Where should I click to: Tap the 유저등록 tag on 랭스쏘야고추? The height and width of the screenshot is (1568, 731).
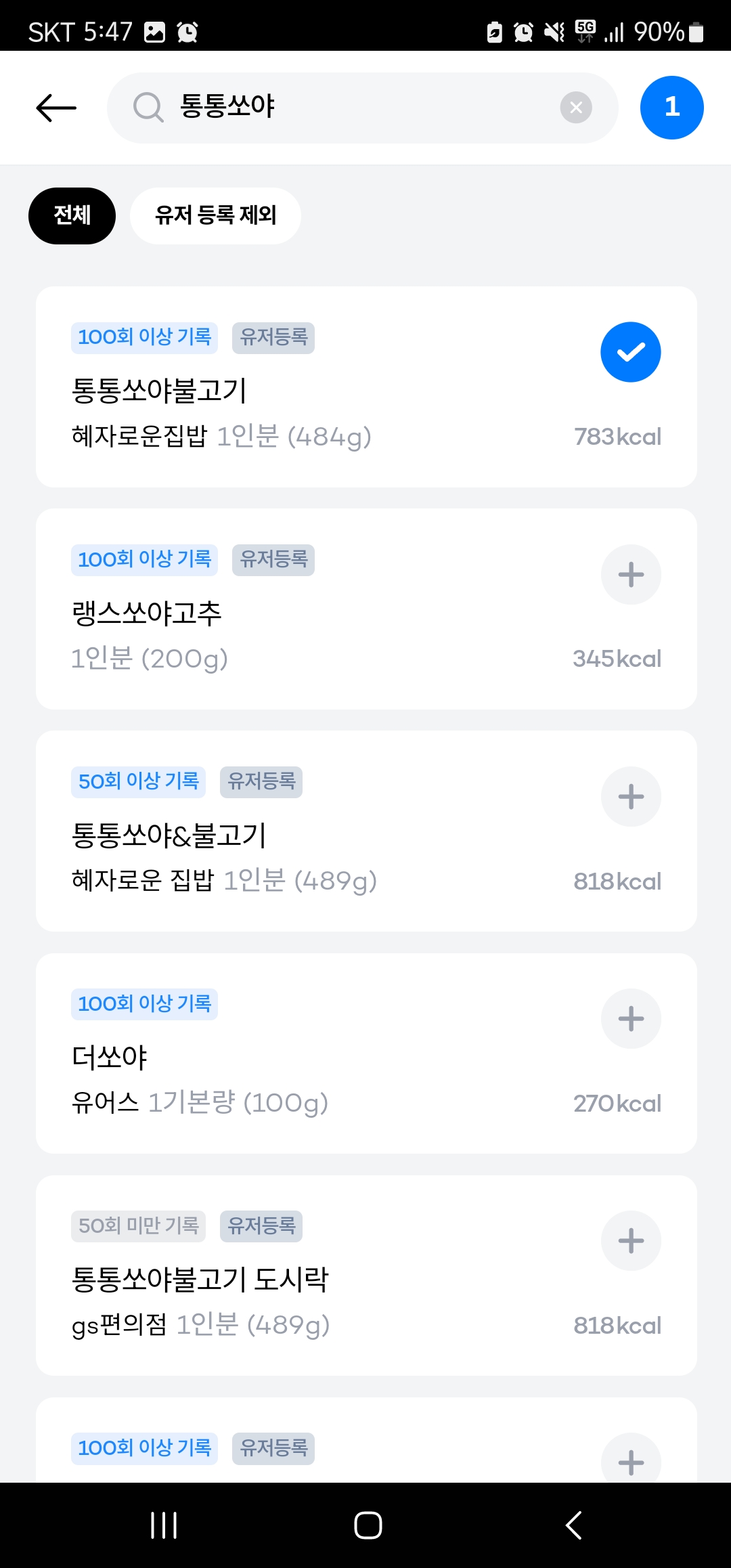273,560
